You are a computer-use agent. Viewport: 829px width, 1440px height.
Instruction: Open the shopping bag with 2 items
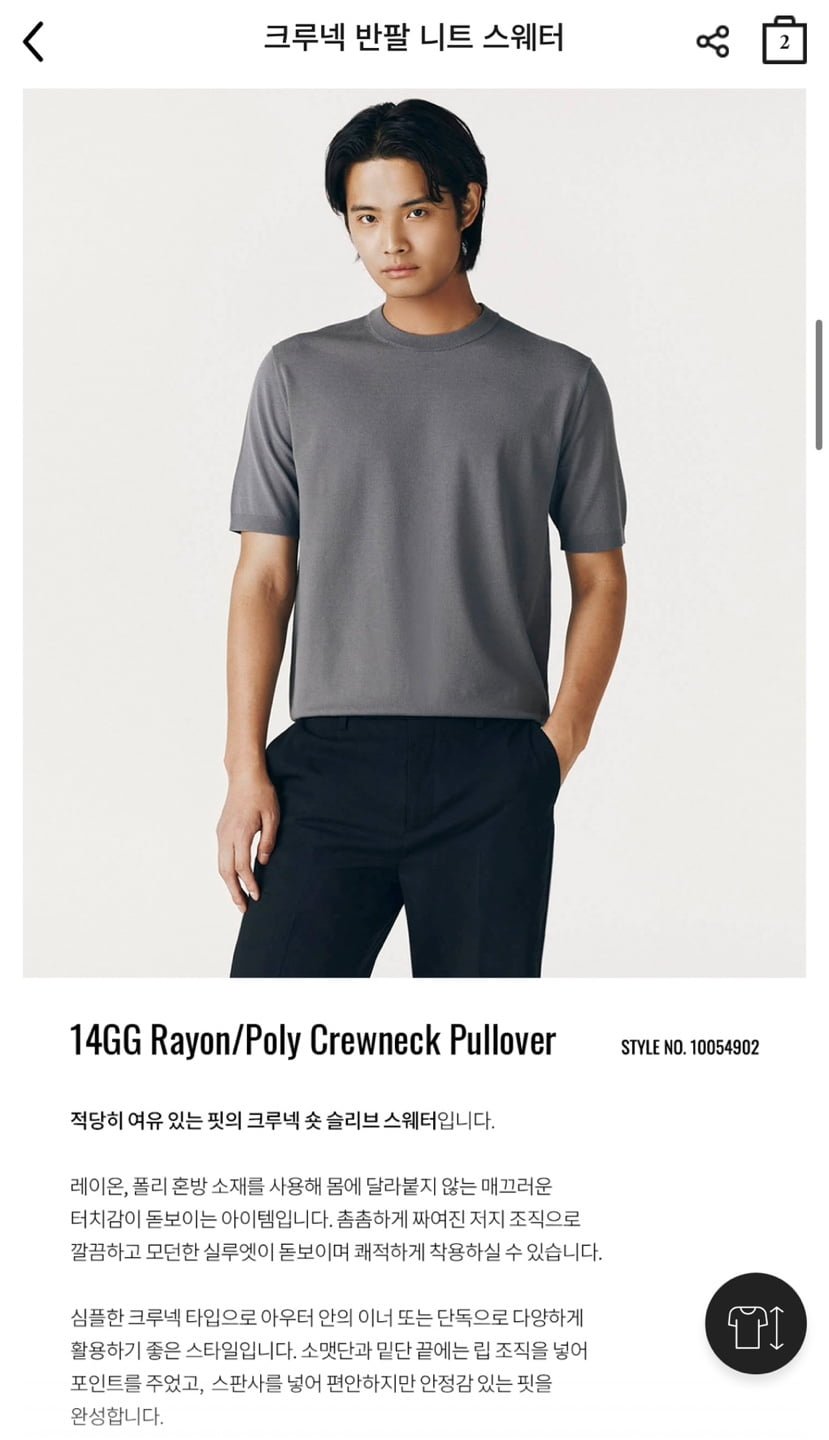(783, 42)
